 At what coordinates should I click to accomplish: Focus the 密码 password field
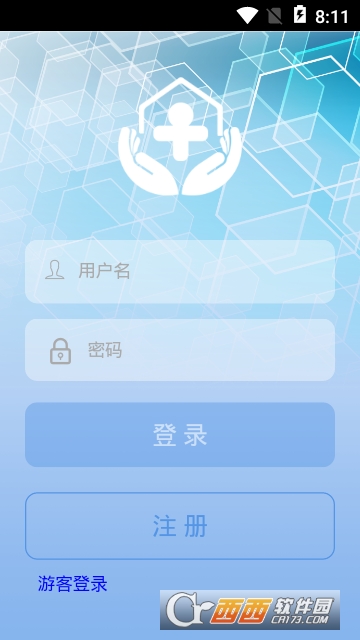[180, 350]
